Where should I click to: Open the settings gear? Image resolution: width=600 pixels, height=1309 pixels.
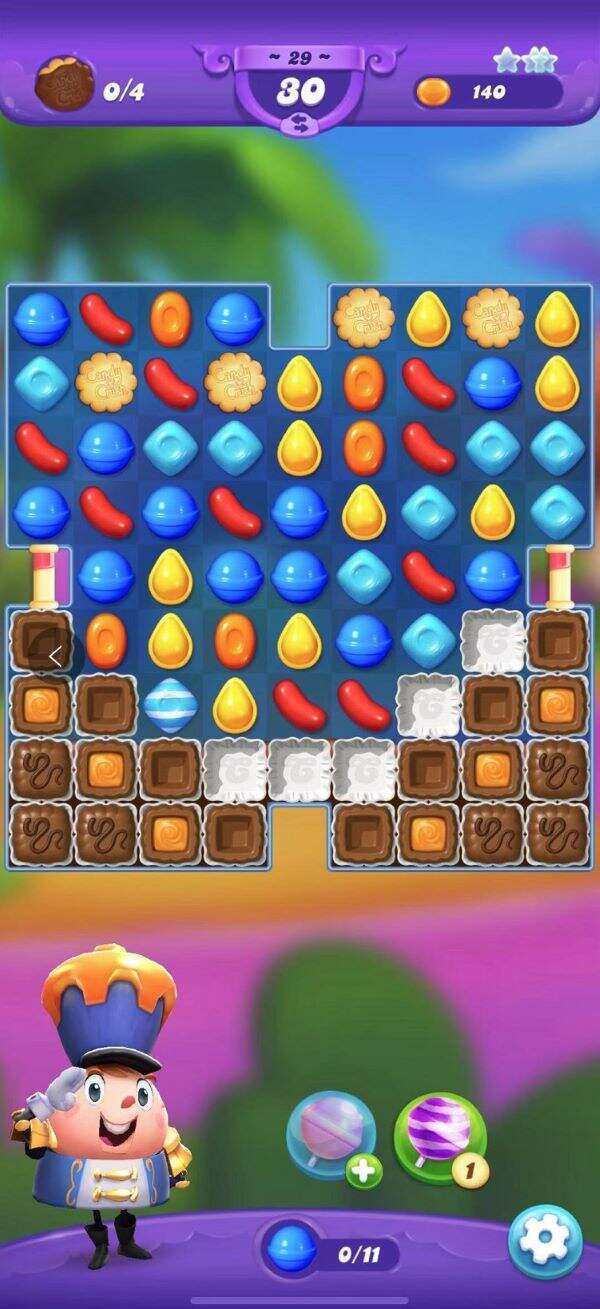544,1241
